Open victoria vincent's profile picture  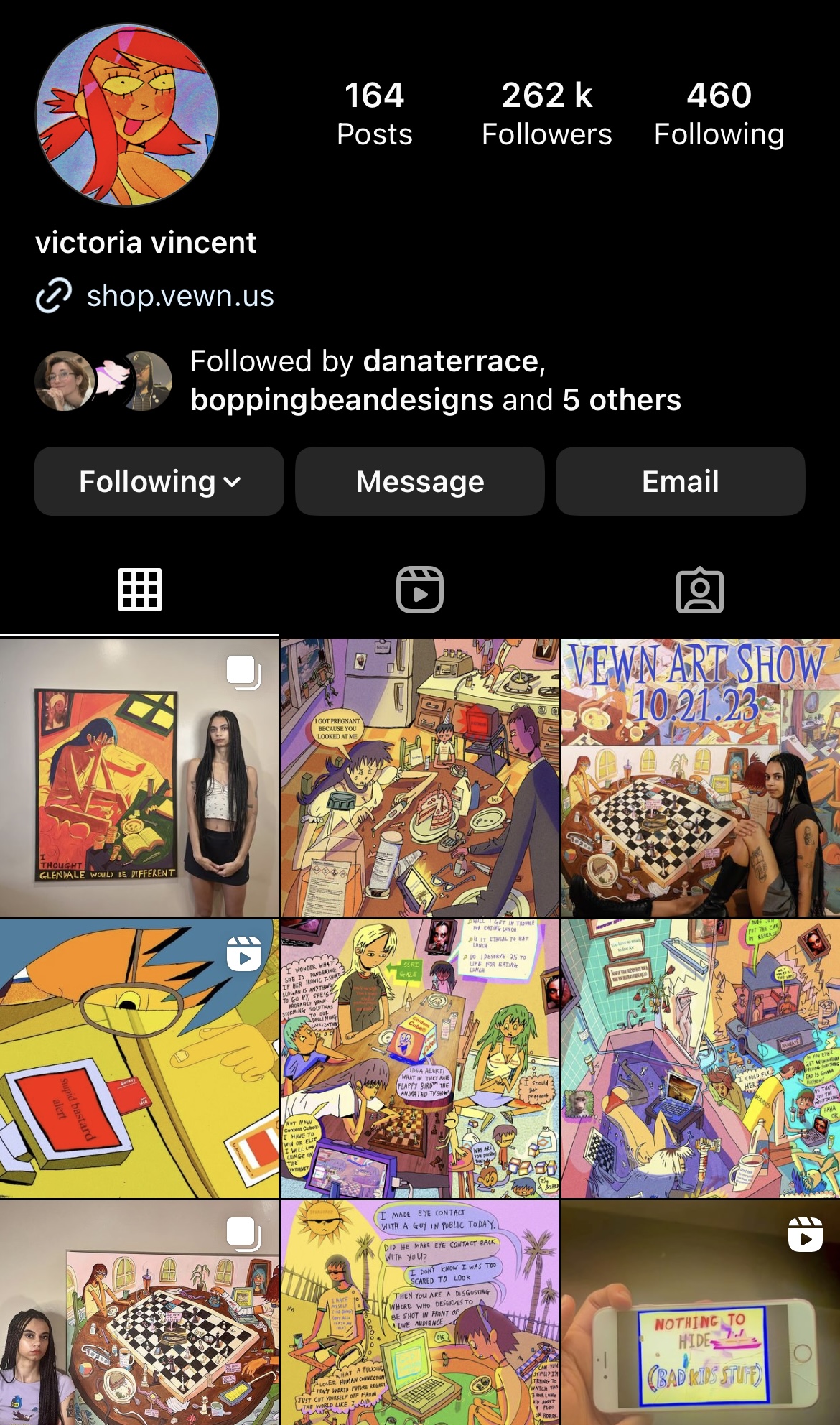point(127,115)
